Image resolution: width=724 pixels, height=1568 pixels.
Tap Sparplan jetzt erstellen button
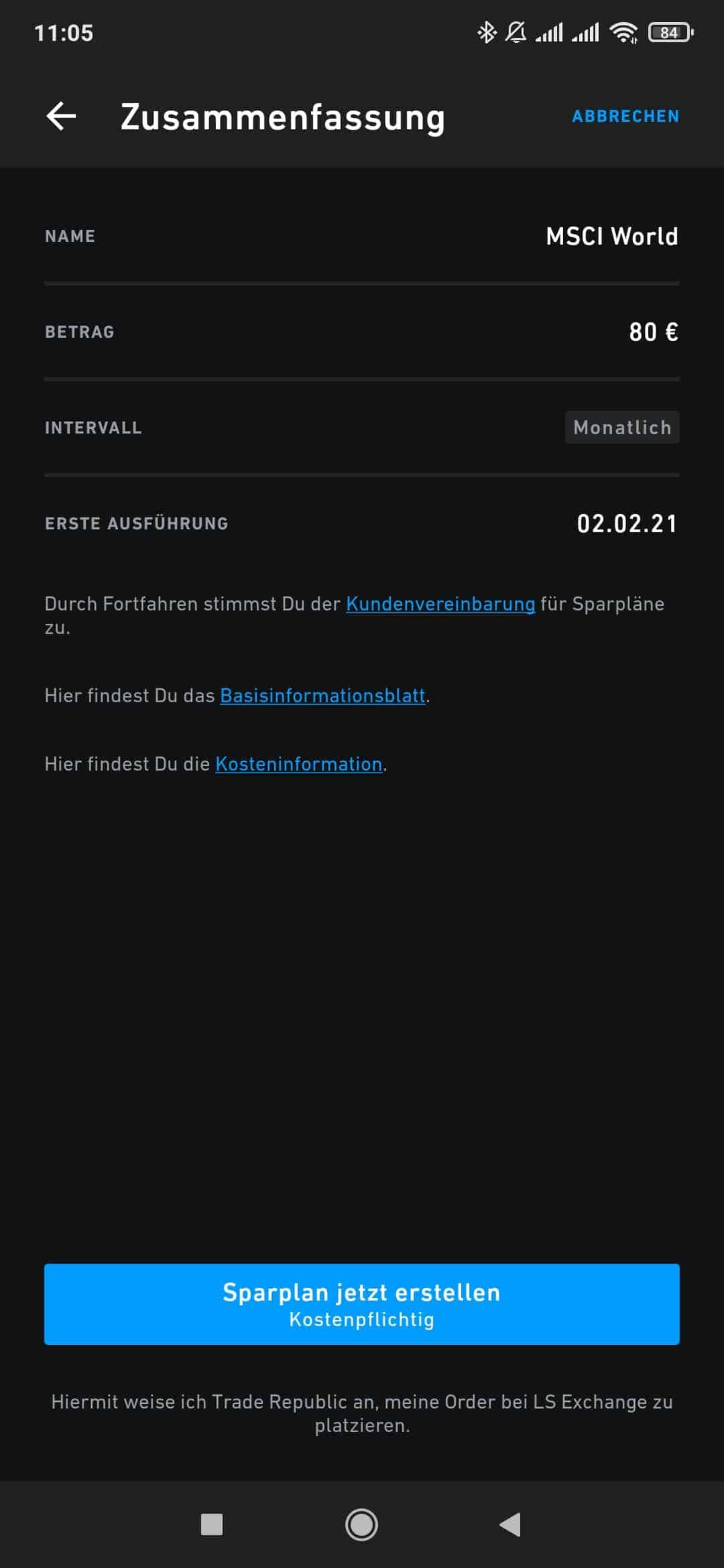click(362, 1304)
